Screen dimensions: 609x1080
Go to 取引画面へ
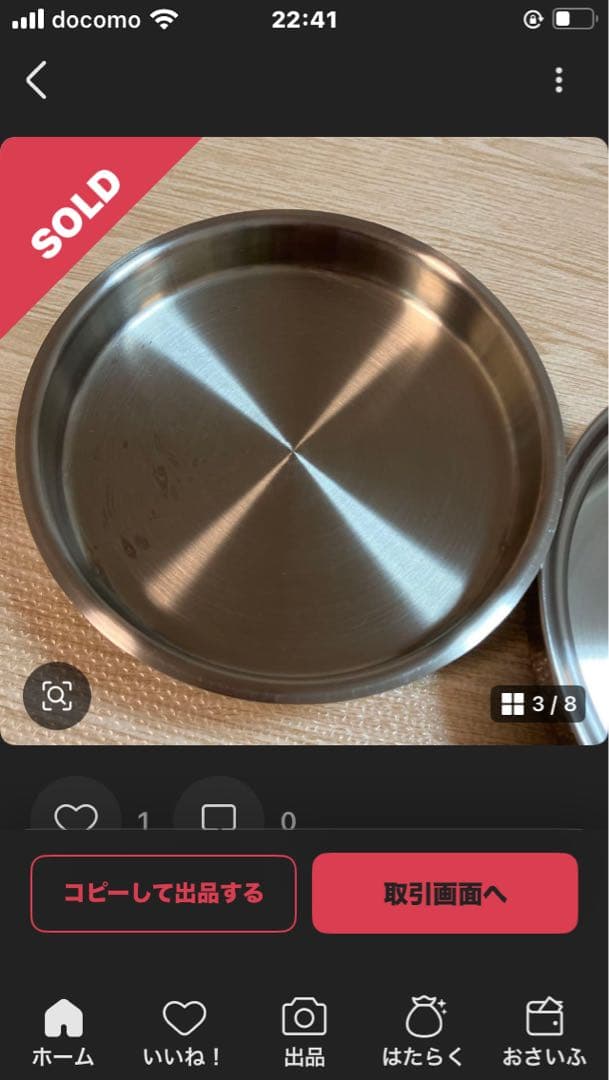coord(445,893)
